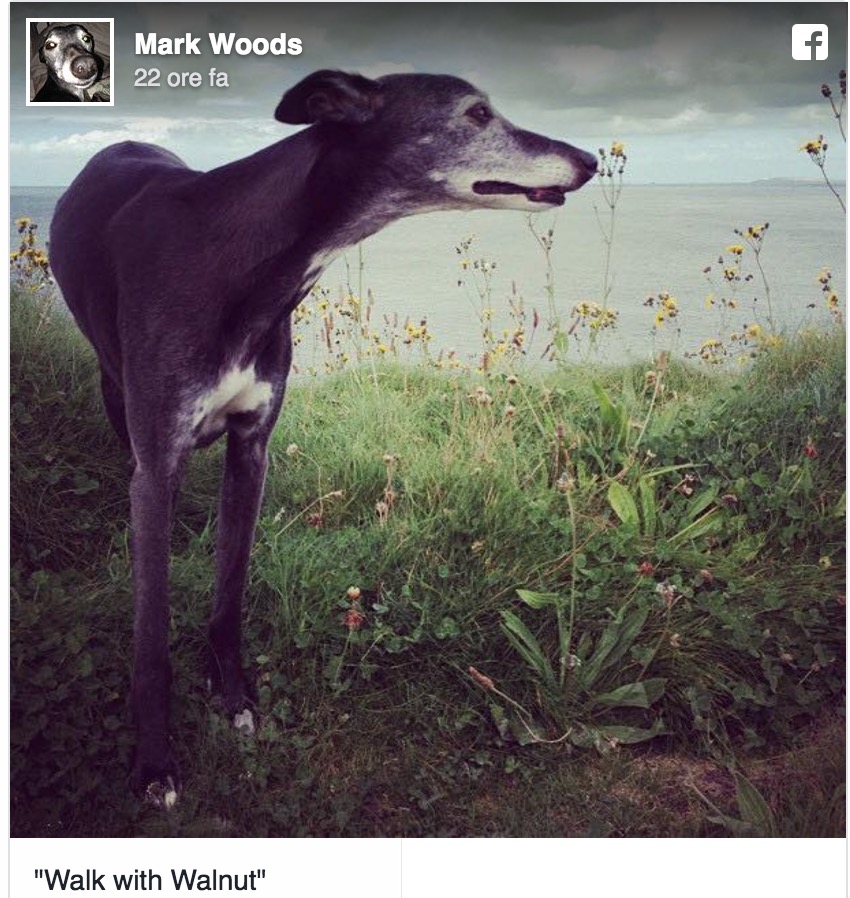Open Mark Woods' profile picture
Image resolution: width=850 pixels, height=898 pixels.
70,62
